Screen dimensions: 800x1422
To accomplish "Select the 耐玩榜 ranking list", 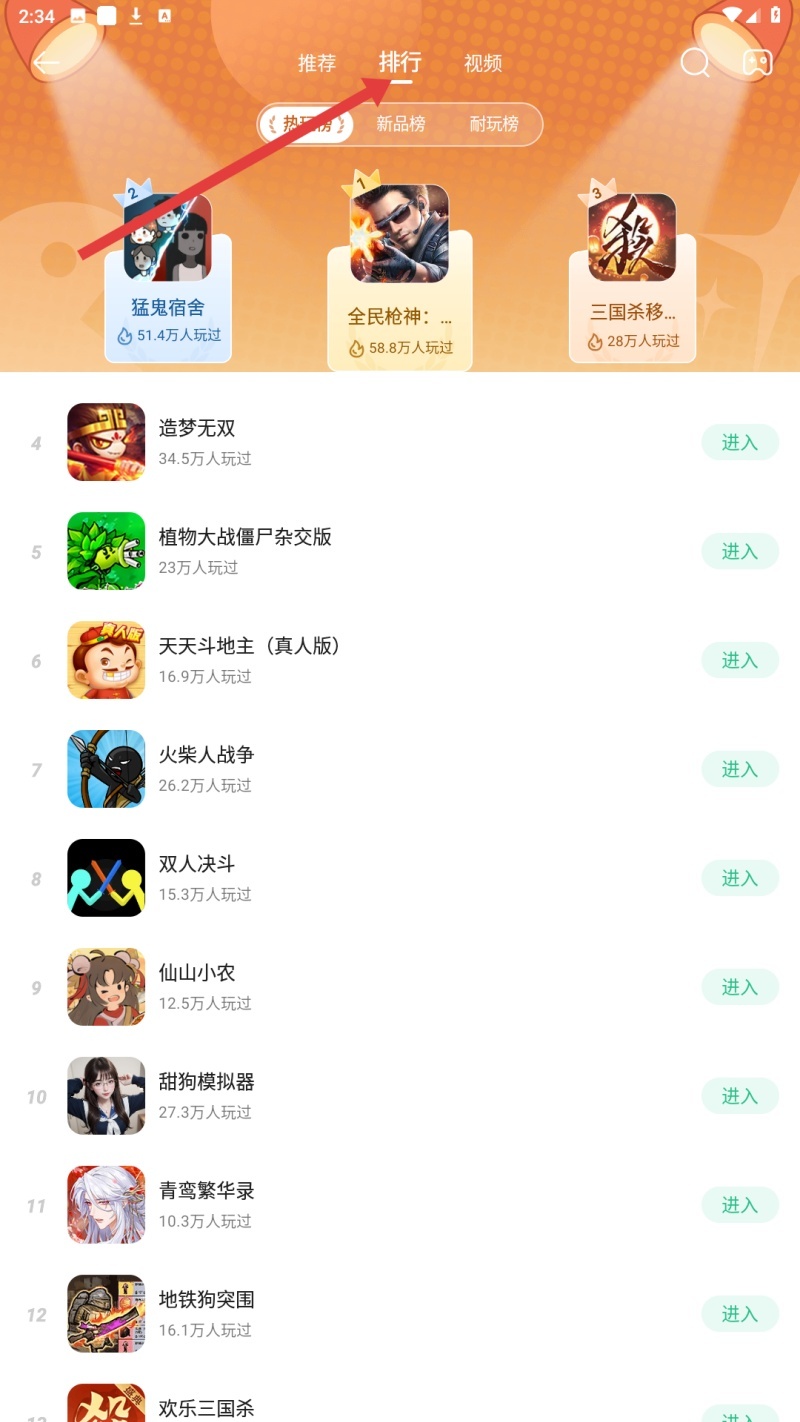I will click(x=494, y=124).
